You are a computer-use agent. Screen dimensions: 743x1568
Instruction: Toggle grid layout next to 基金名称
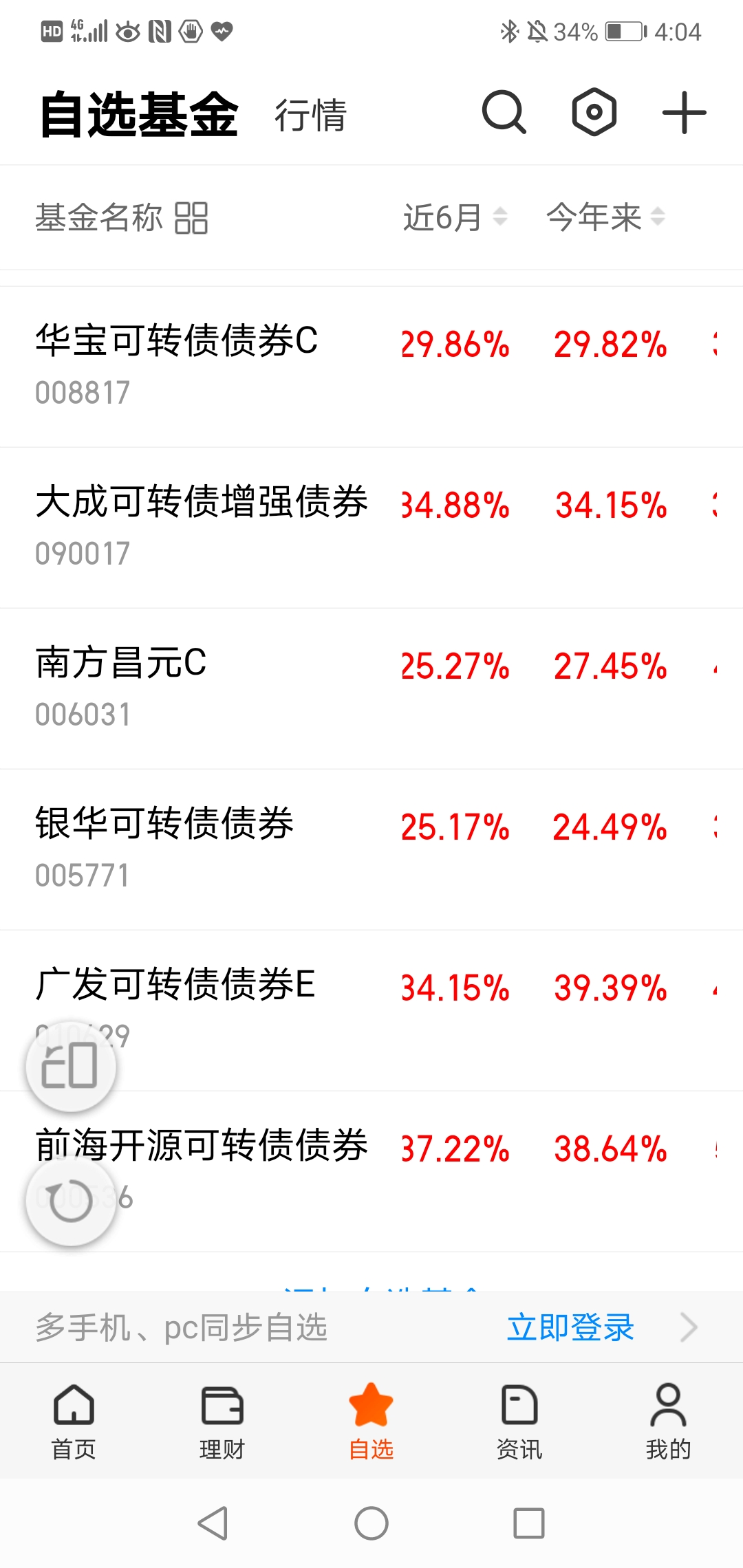point(191,218)
